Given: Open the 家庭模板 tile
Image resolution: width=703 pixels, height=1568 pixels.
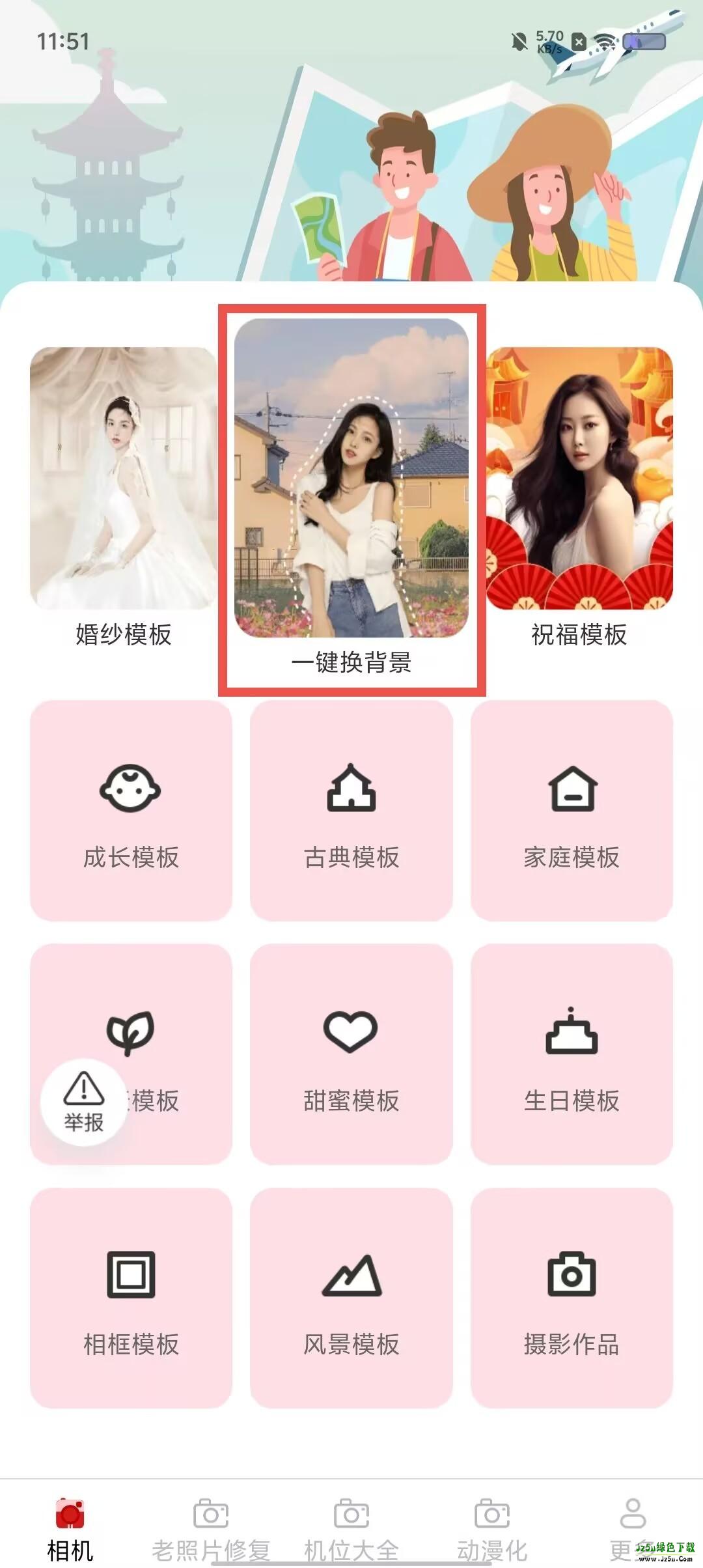Looking at the screenshot, I should point(572,811).
